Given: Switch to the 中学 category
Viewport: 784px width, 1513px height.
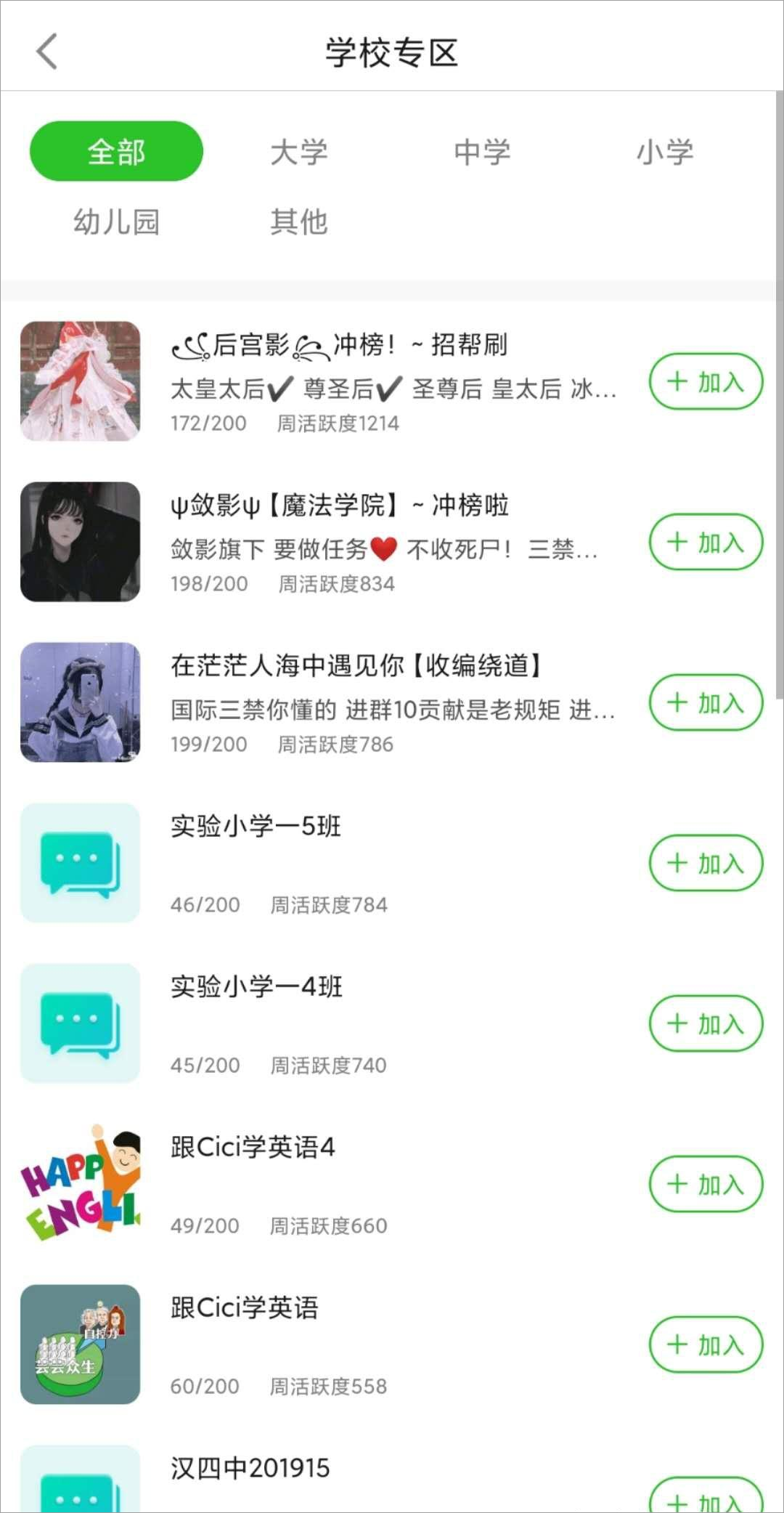Looking at the screenshot, I should coord(482,152).
